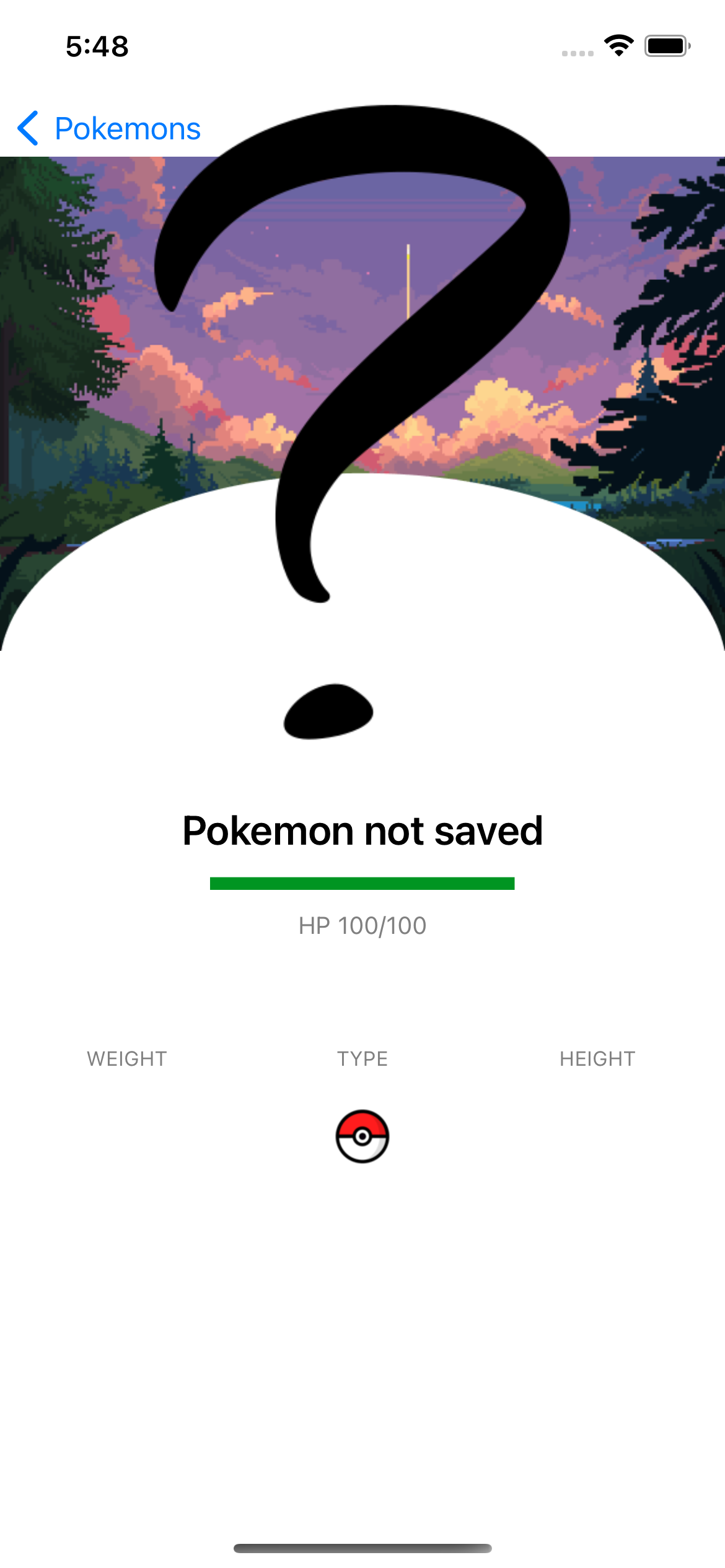The height and width of the screenshot is (1568, 725).
Task: Tap the clock in the status bar
Action: [97, 45]
